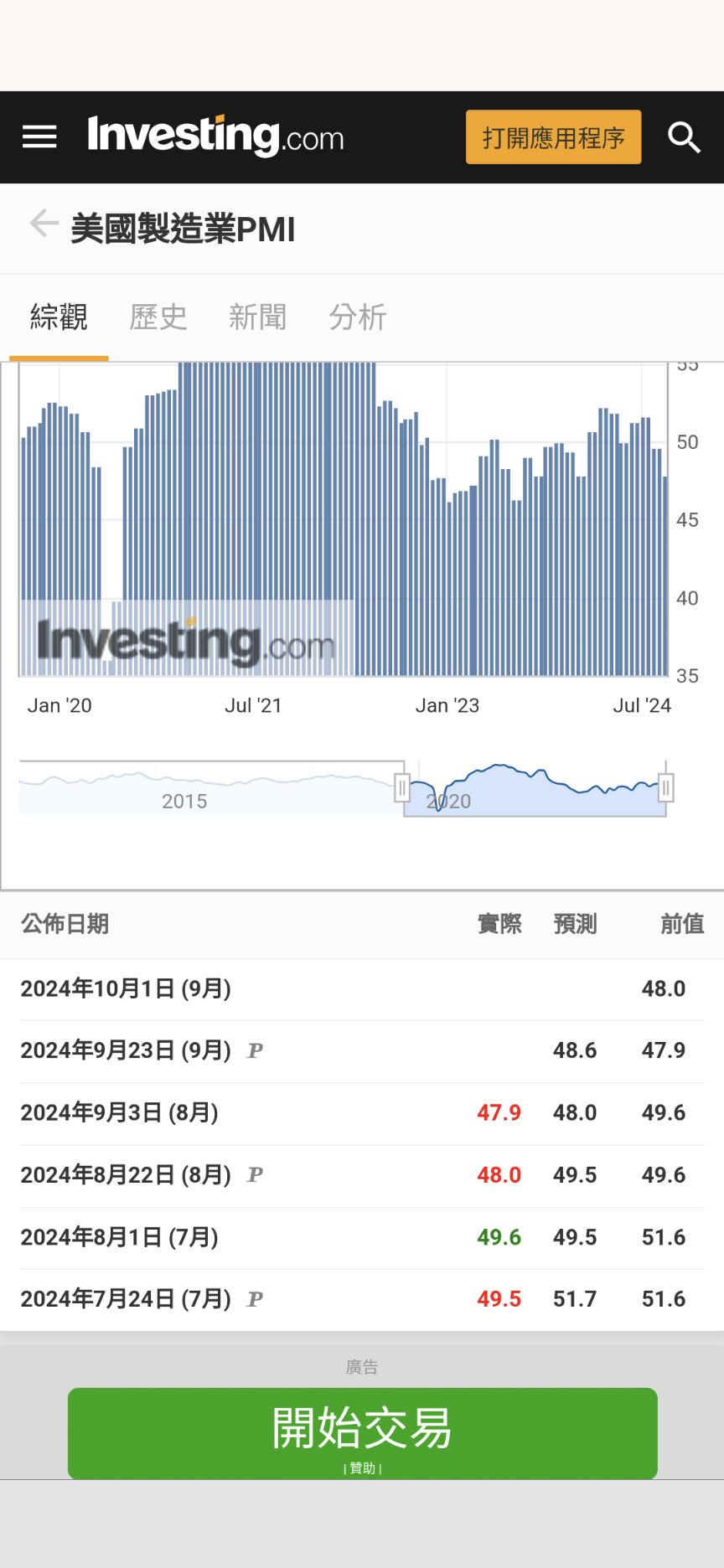
Task: Tap the left handle of chart range selector
Action: tap(402, 787)
